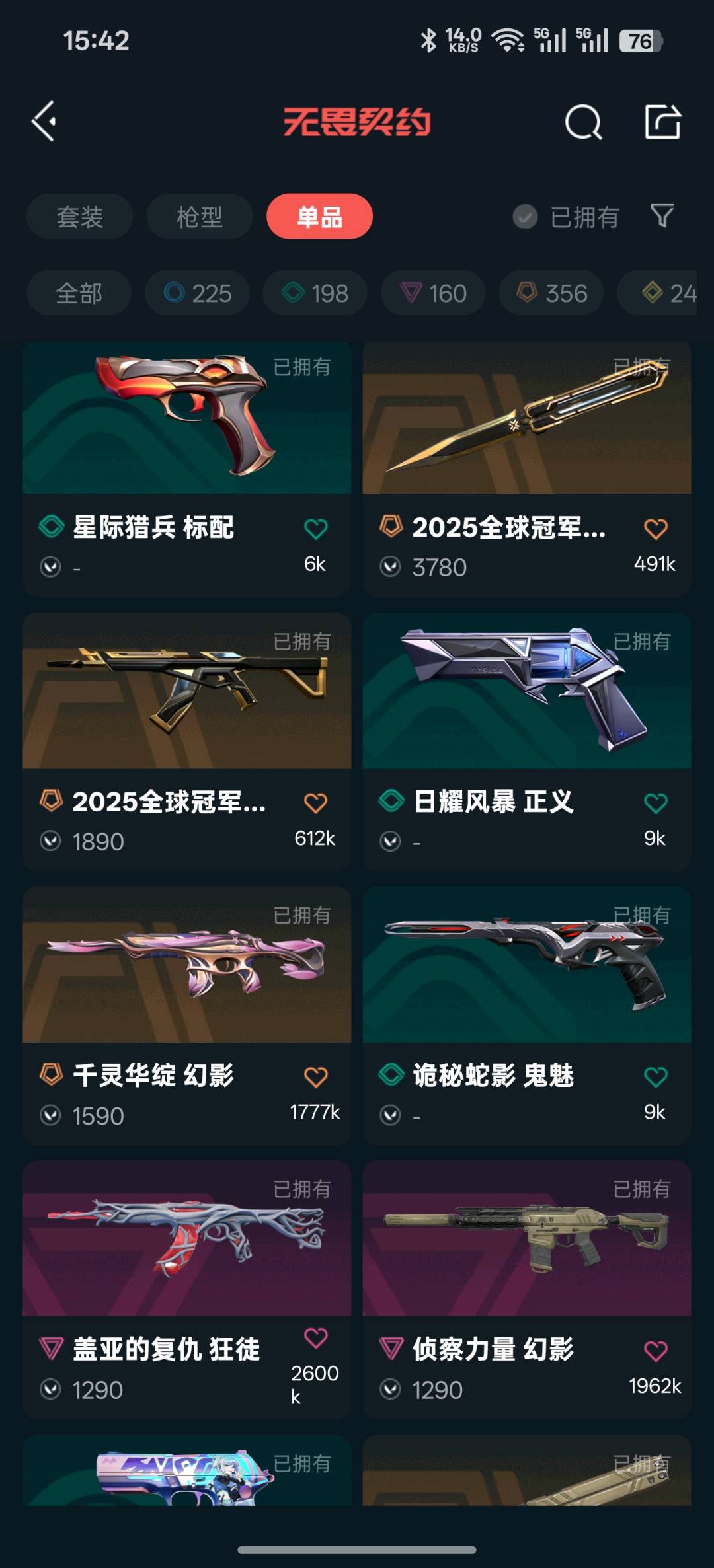This screenshot has width=714, height=1568.
Task: Switch to the 枪型 tab
Action: click(200, 217)
